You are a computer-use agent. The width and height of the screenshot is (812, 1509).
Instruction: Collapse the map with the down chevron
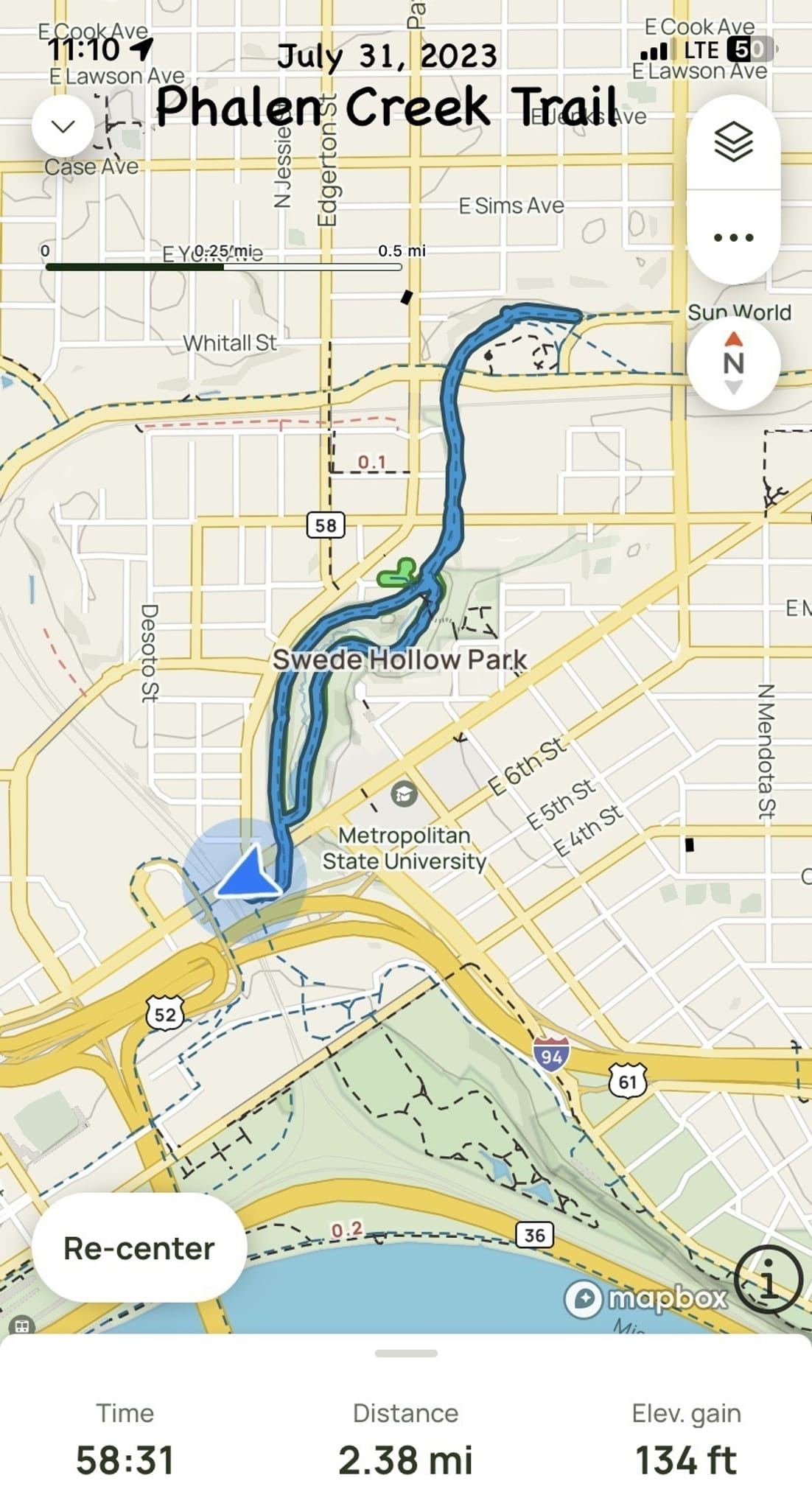[x=63, y=126]
